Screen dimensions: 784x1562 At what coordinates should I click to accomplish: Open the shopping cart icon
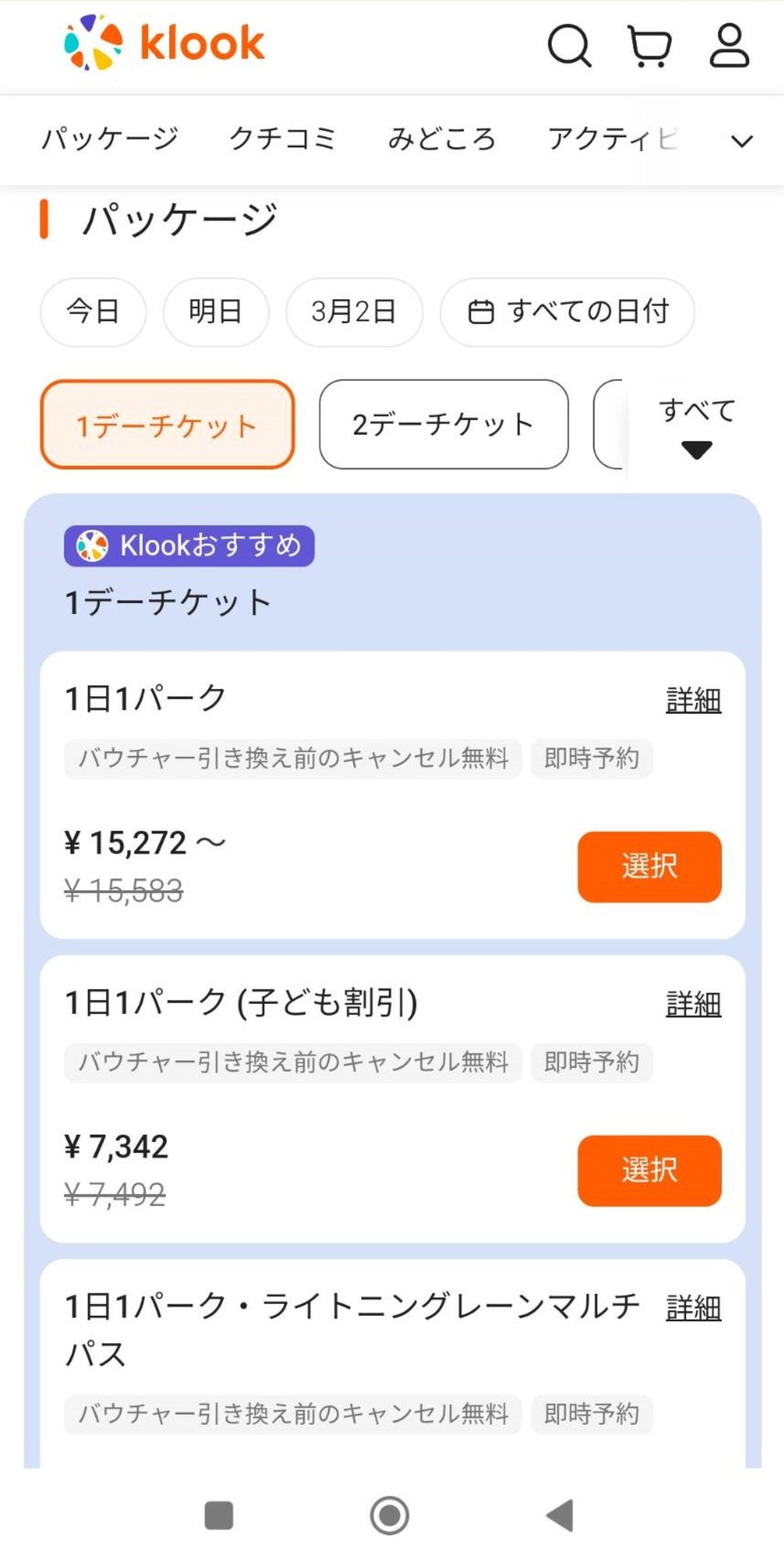tap(652, 45)
